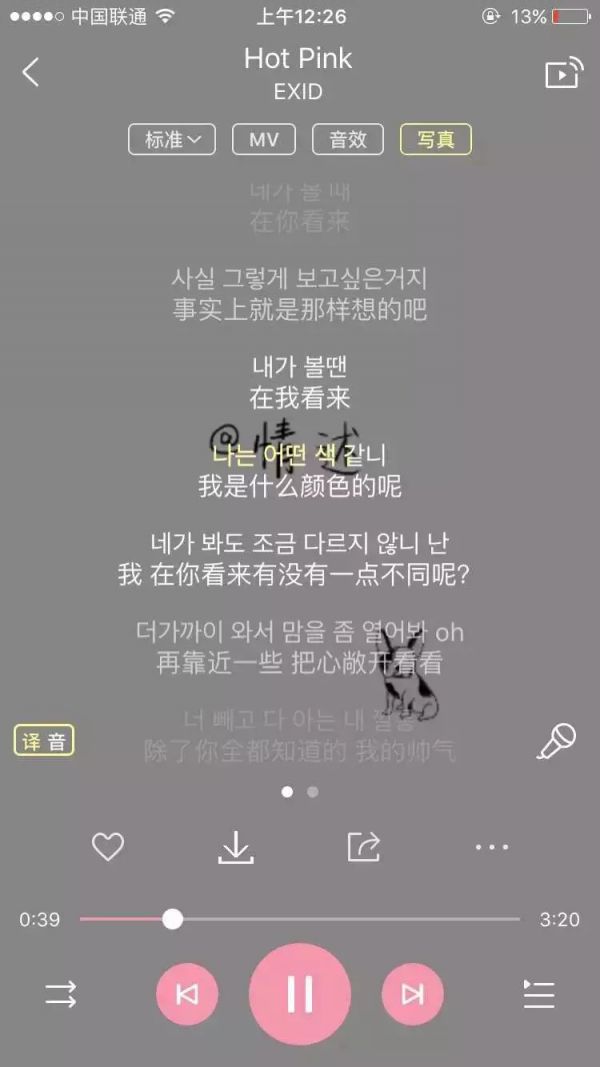Image resolution: width=600 pixels, height=1067 pixels.
Task: Open the 音效 sound effects button
Action: (x=348, y=140)
